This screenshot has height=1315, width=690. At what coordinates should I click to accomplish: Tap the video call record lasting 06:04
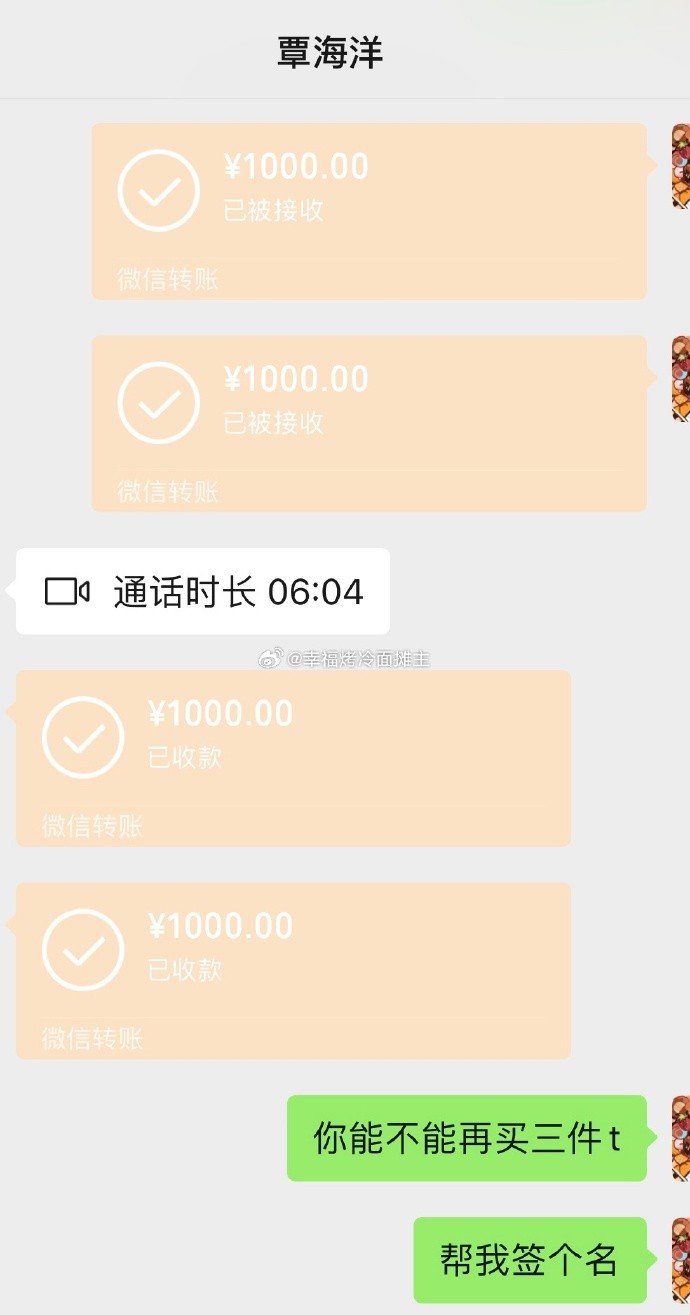[x=203, y=592]
